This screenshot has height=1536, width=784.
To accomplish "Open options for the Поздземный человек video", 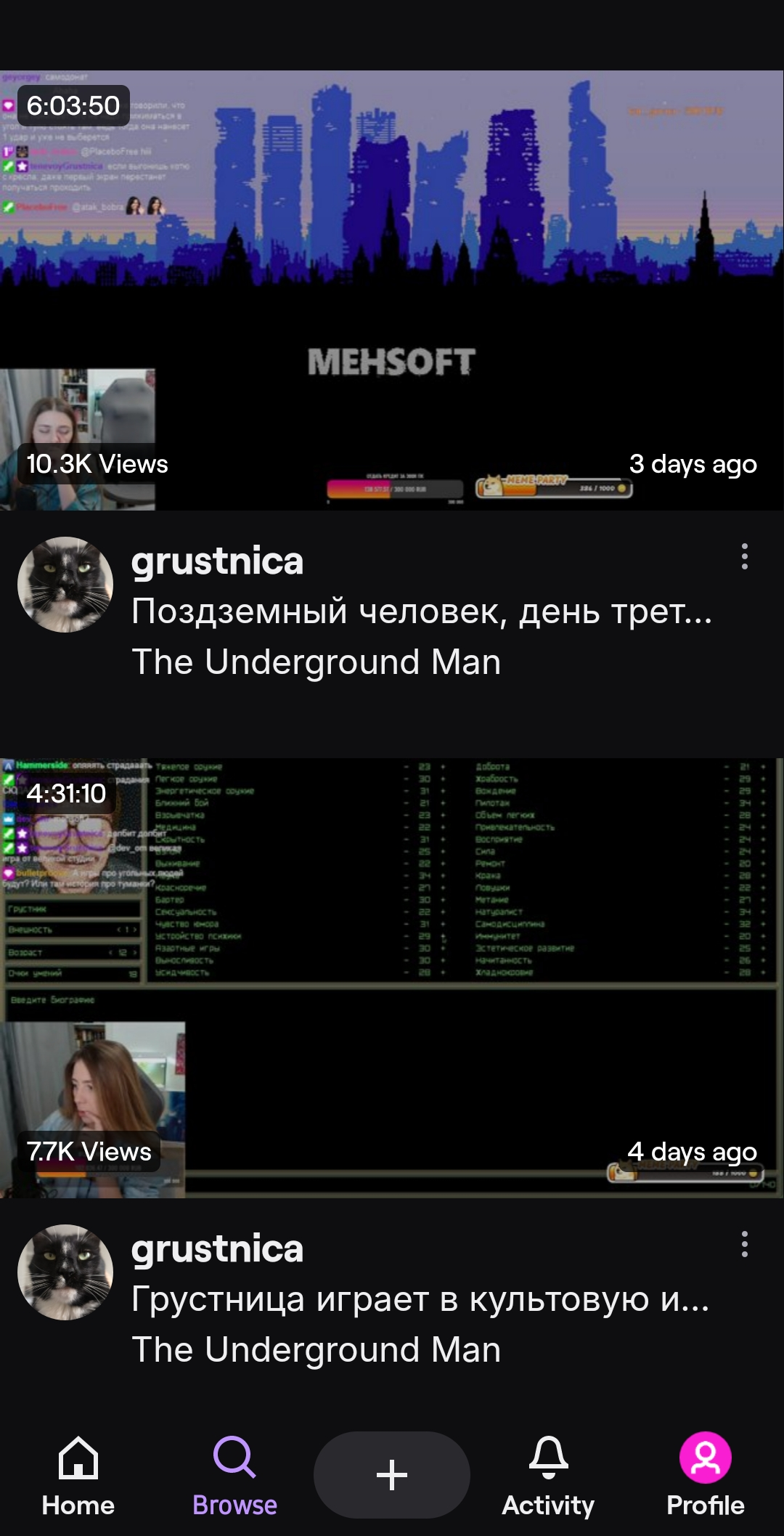I will click(x=744, y=556).
